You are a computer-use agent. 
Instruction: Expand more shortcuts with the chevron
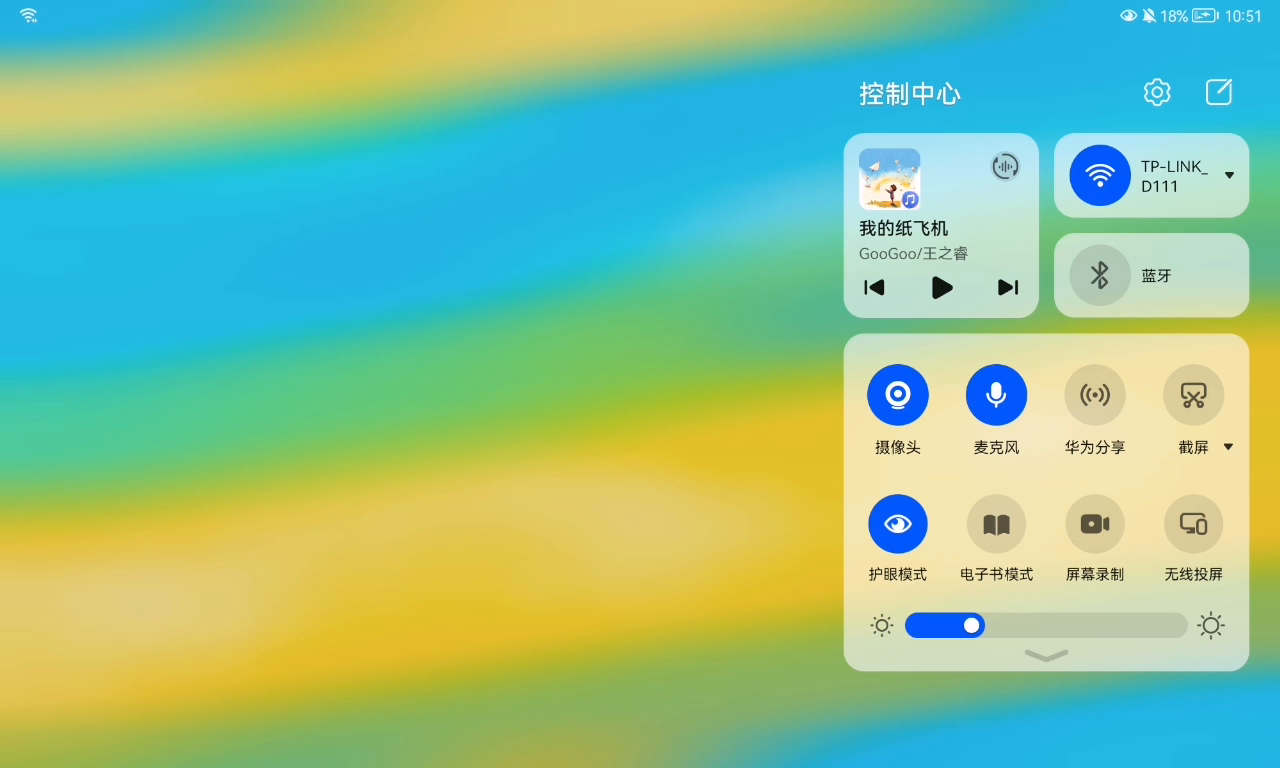click(x=1046, y=656)
